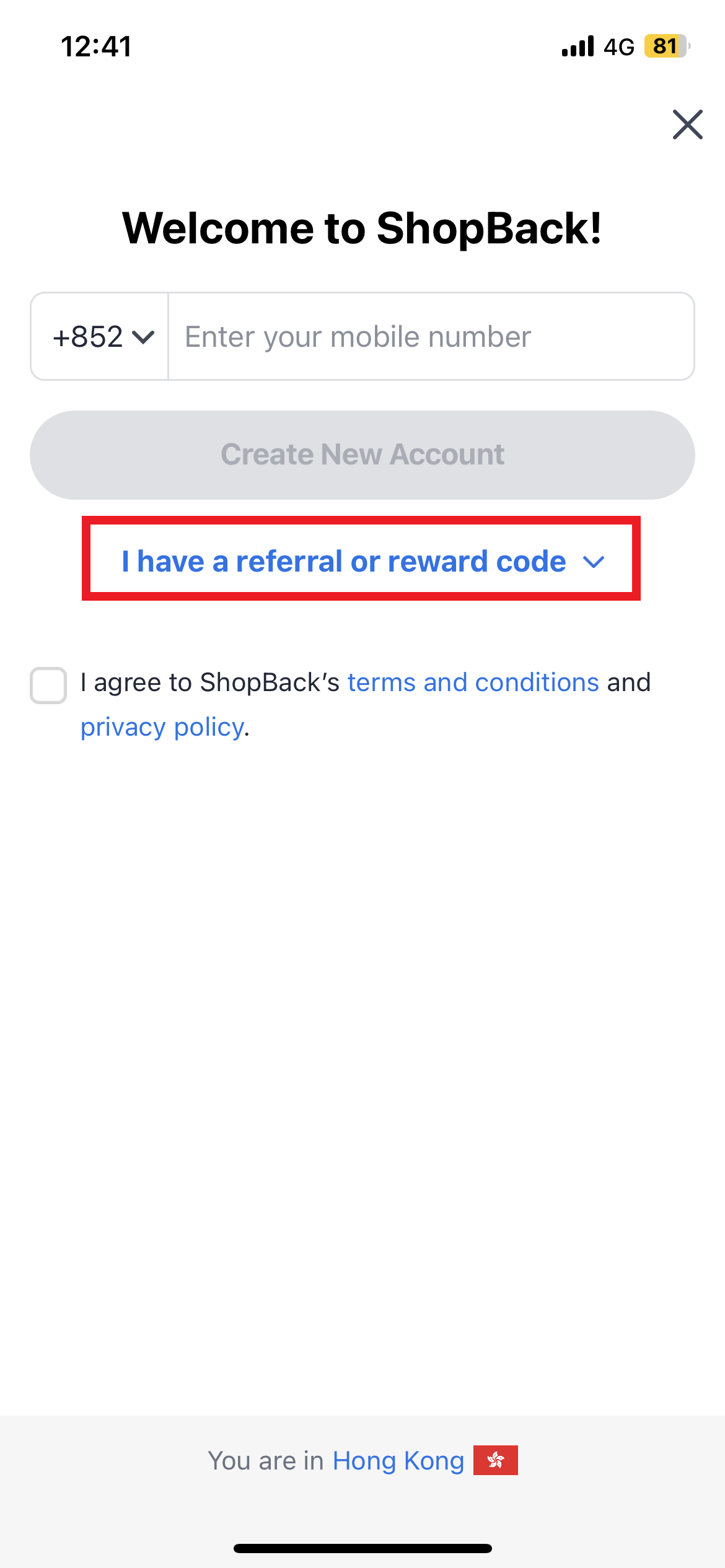Tick the agree to terms checkbox

tap(48, 685)
